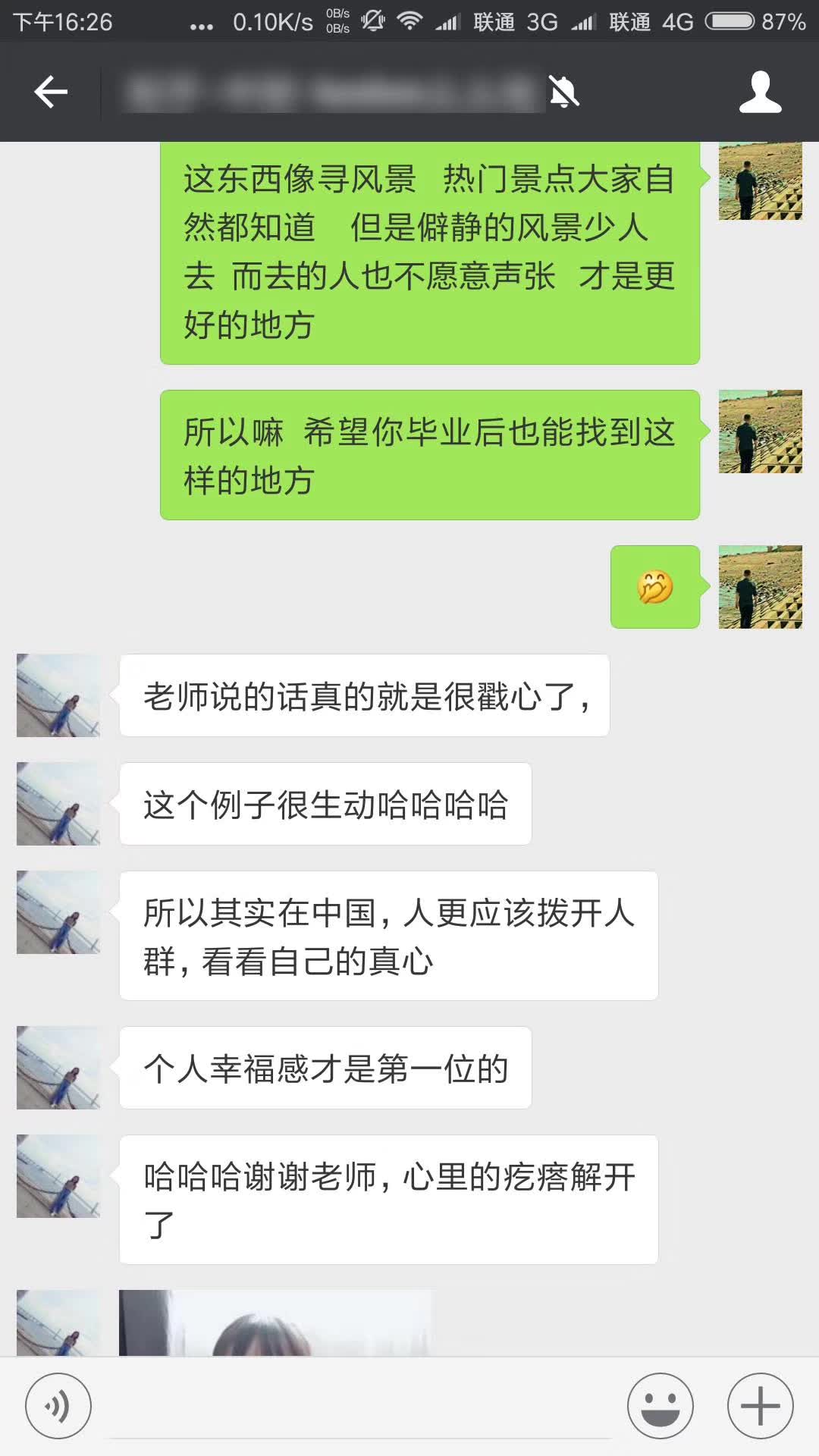Open the photo message at the bottom
Viewport: 819px width, 1456px height.
tap(275, 1323)
